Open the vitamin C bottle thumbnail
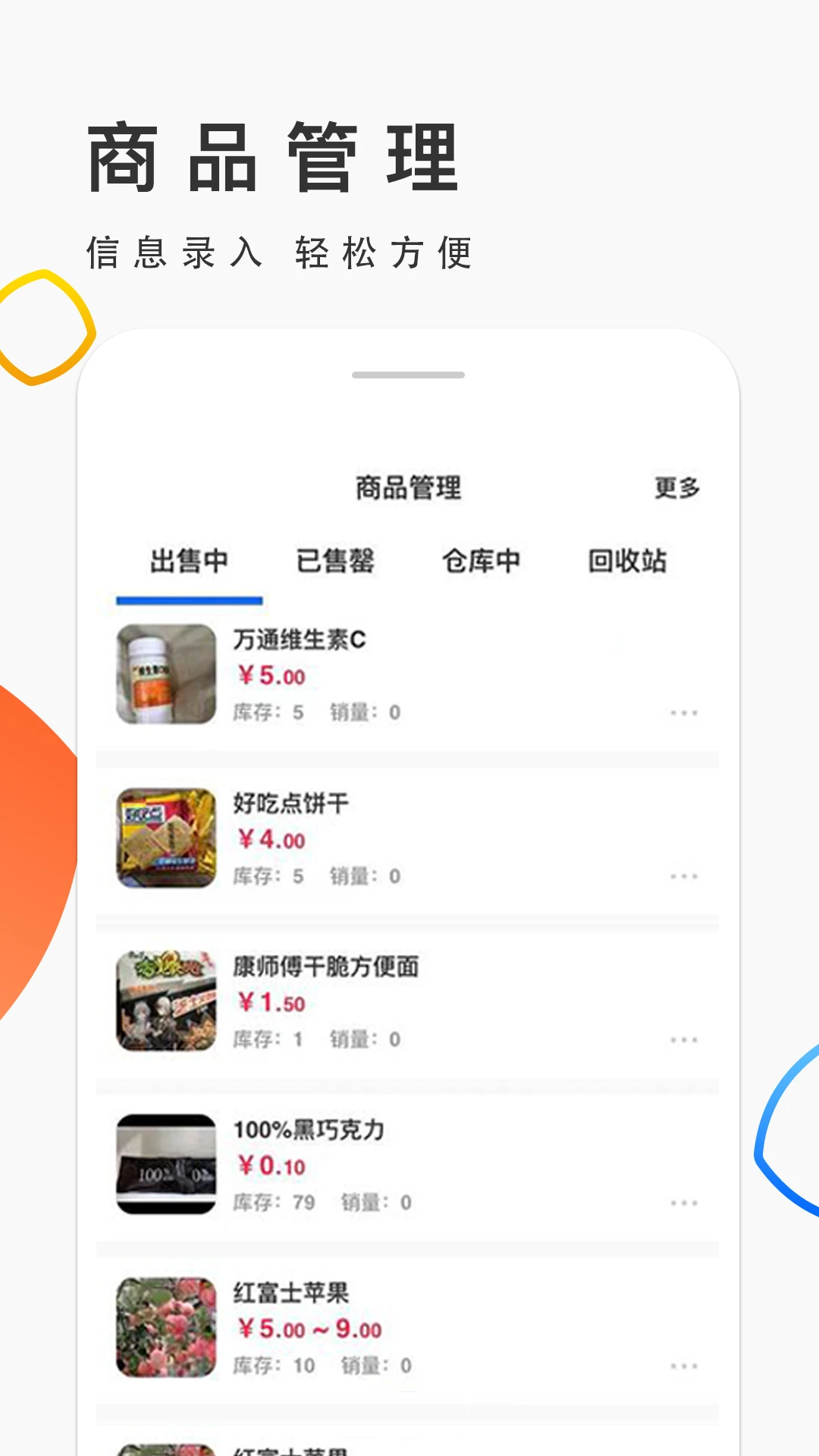This screenshot has height=1456, width=819. click(x=165, y=670)
